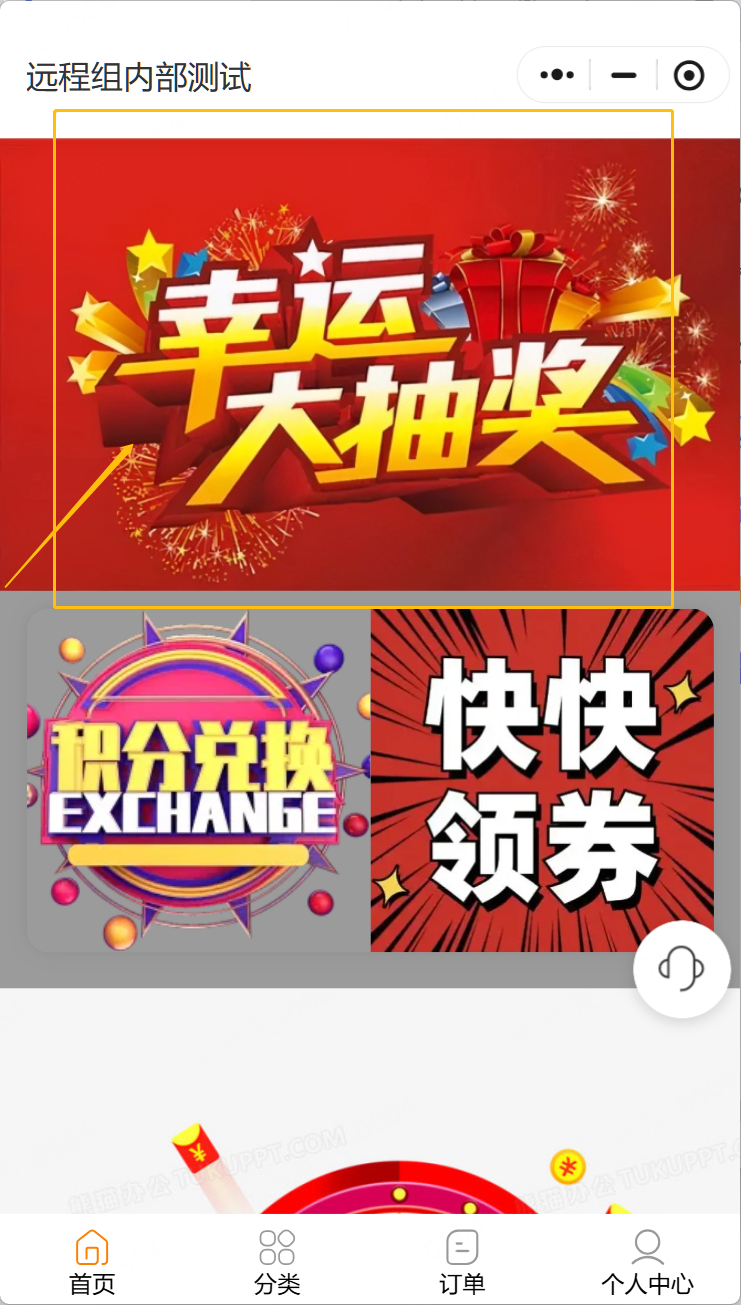Minimize the mini program
This screenshot has width=741, height=1305.
(x=624, y=75)
